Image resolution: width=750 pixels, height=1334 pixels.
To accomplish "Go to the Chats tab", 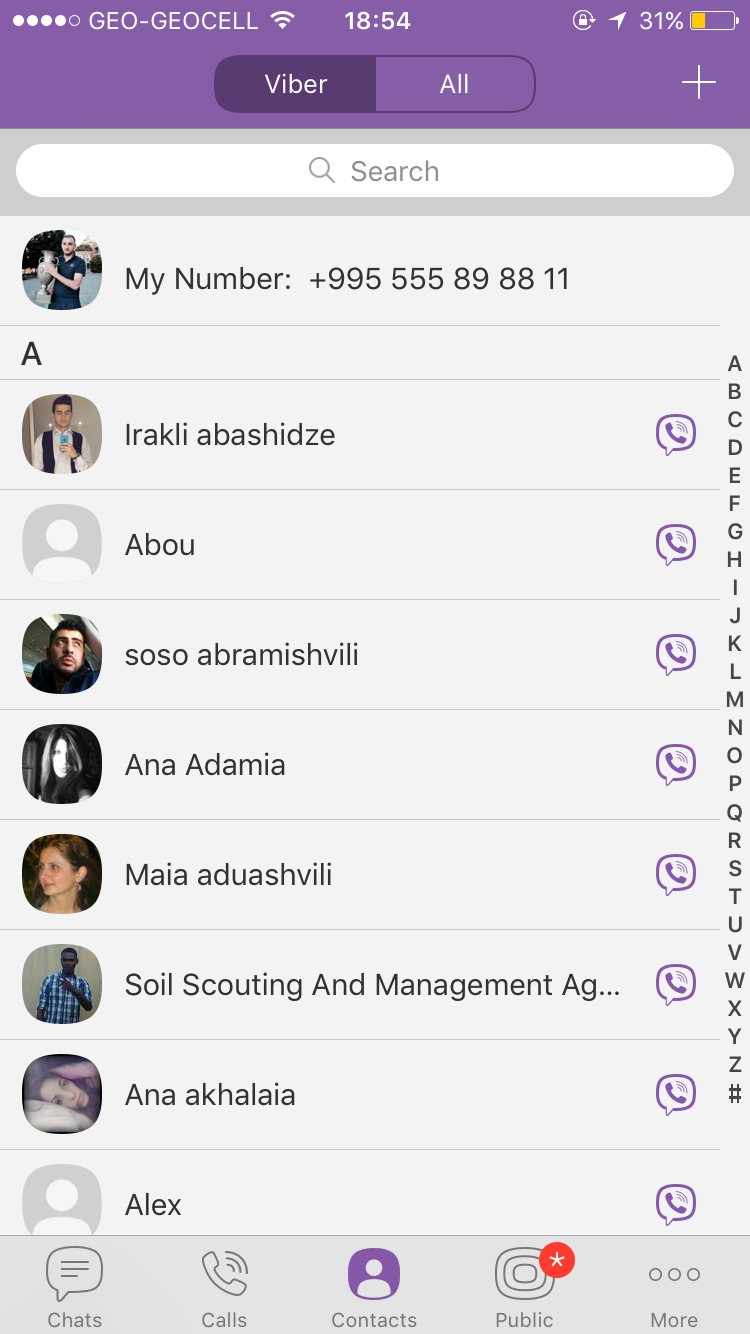I will click(x=75, y=1287).
